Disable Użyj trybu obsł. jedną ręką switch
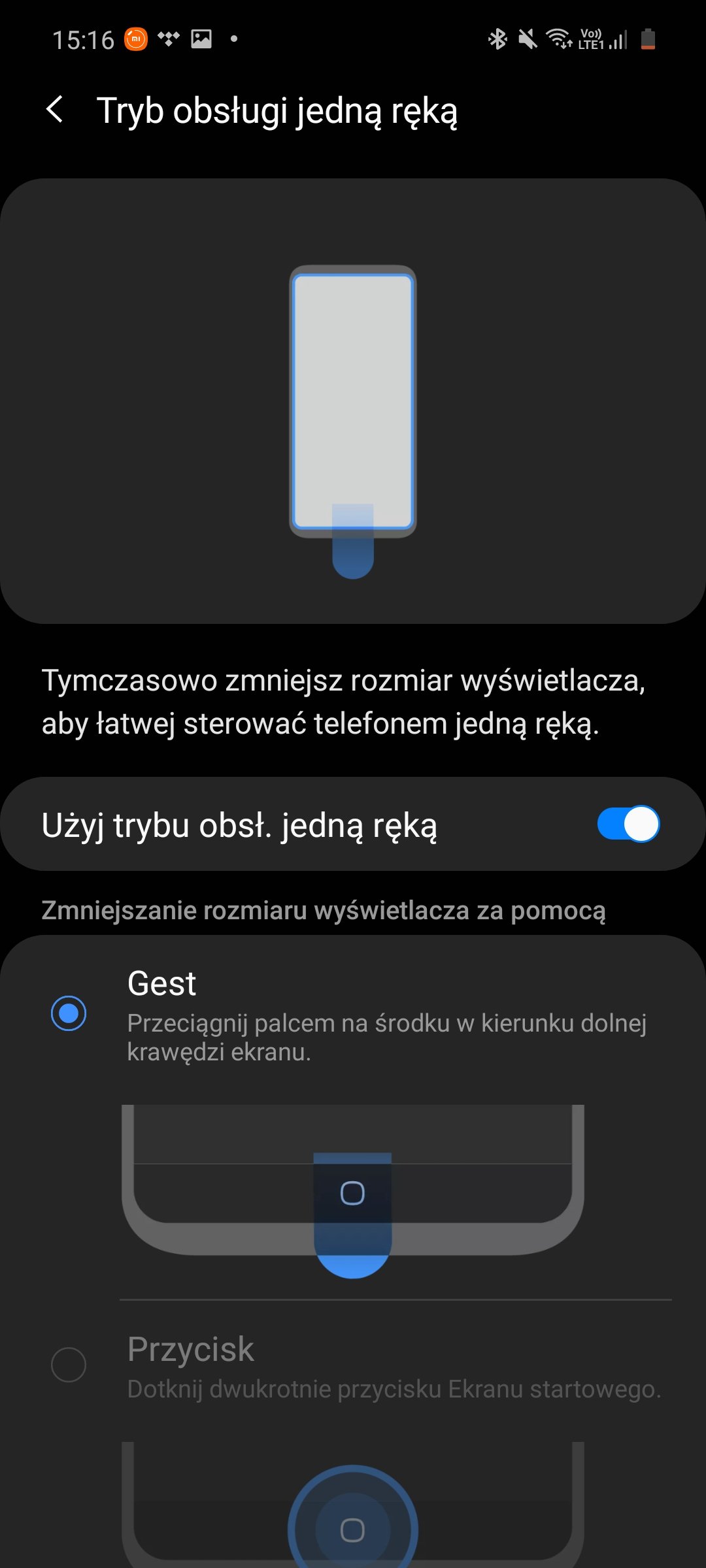706x1568 pixels. (628, 824)
